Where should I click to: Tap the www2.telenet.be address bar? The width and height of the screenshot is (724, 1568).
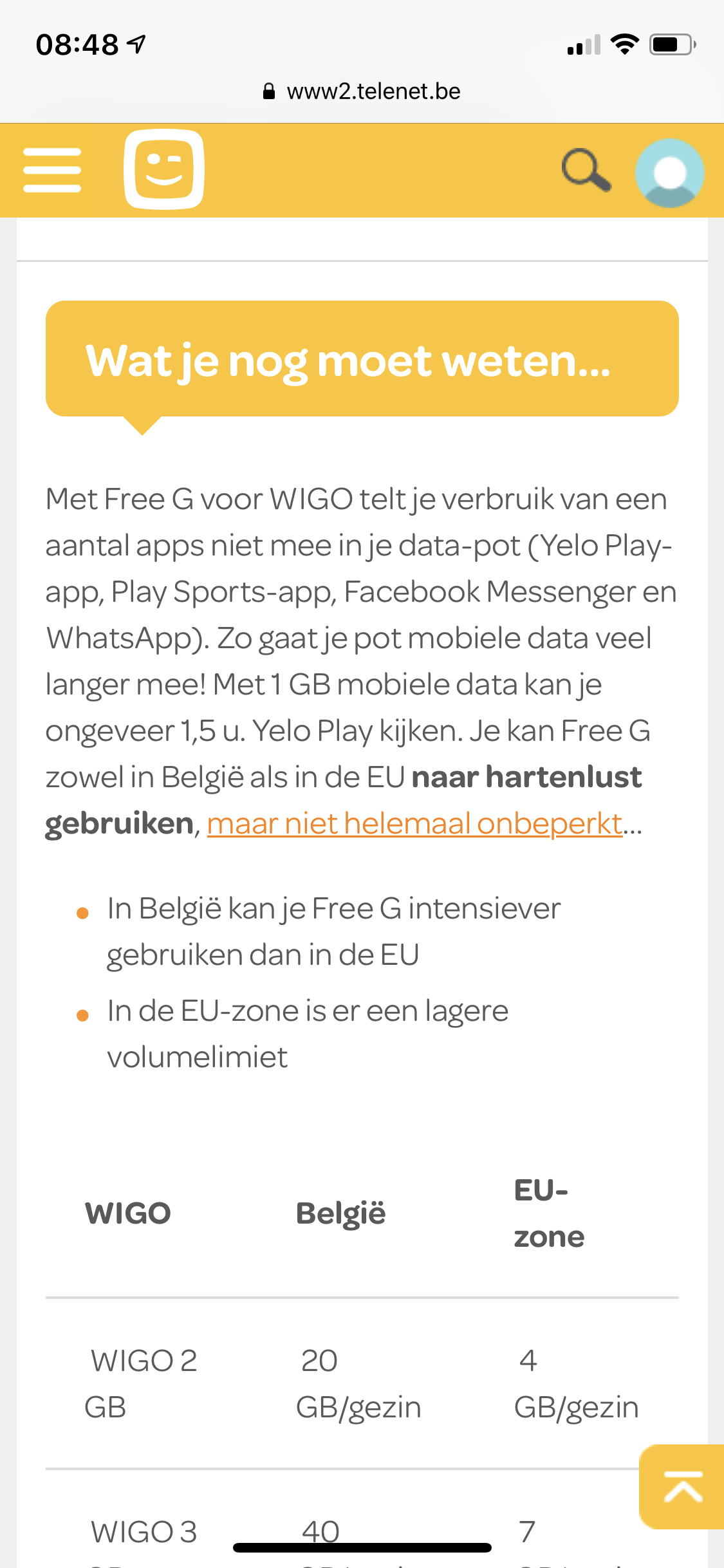point(362,91)
